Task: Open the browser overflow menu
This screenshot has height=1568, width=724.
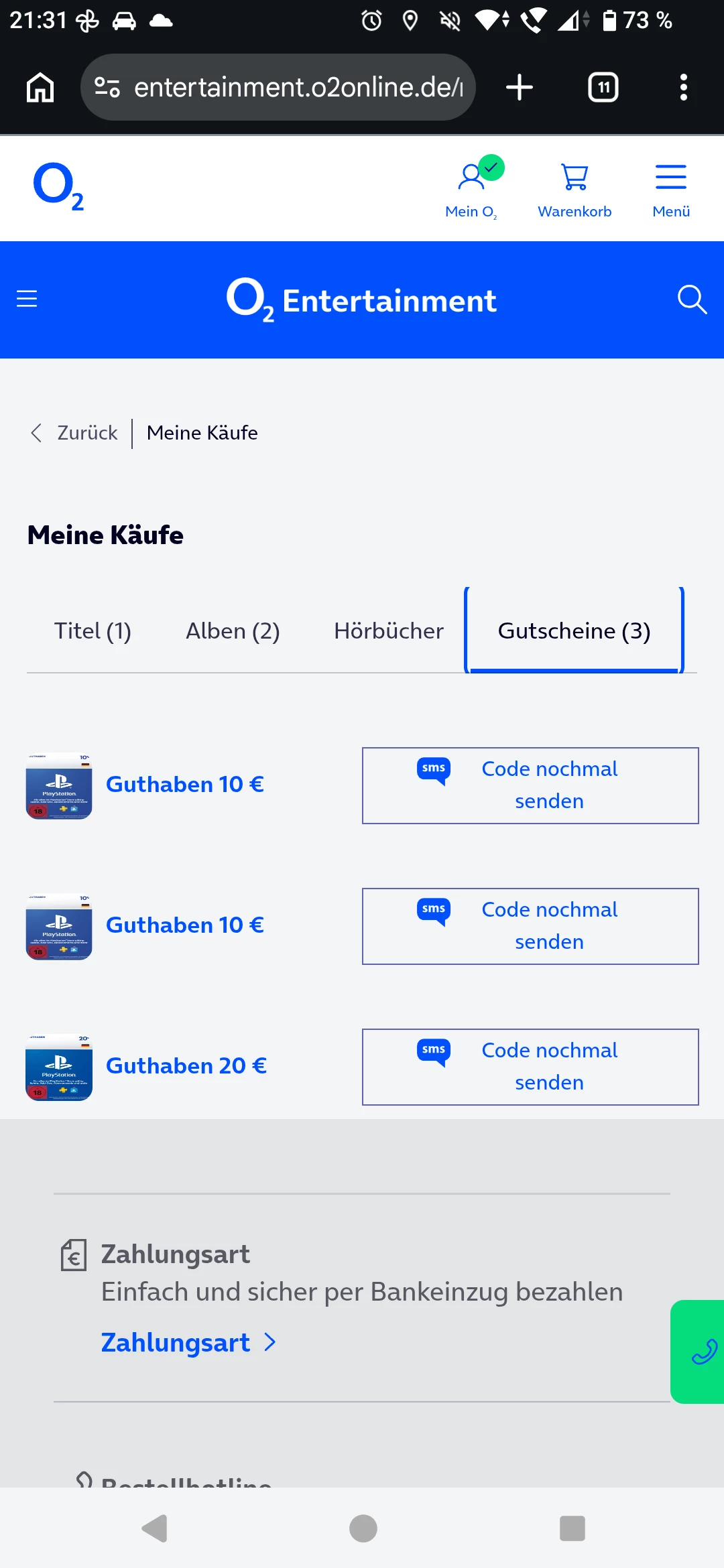Action: click(x=684, y=87)
